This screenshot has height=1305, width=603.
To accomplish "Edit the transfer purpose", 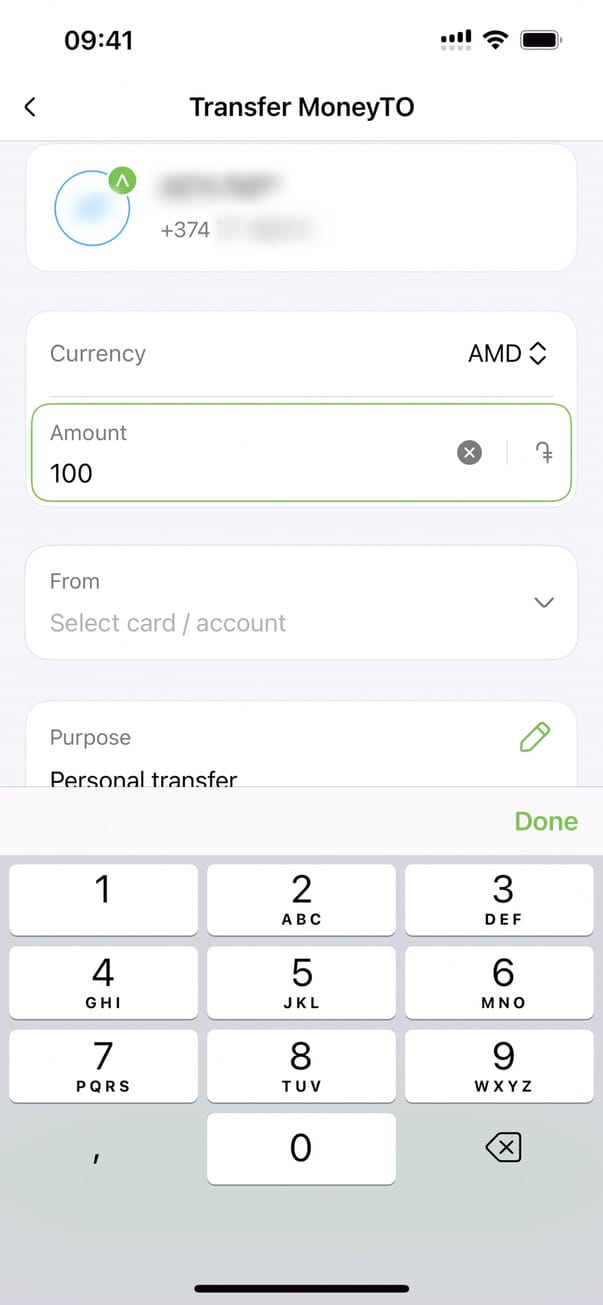I will click(535, 738).
